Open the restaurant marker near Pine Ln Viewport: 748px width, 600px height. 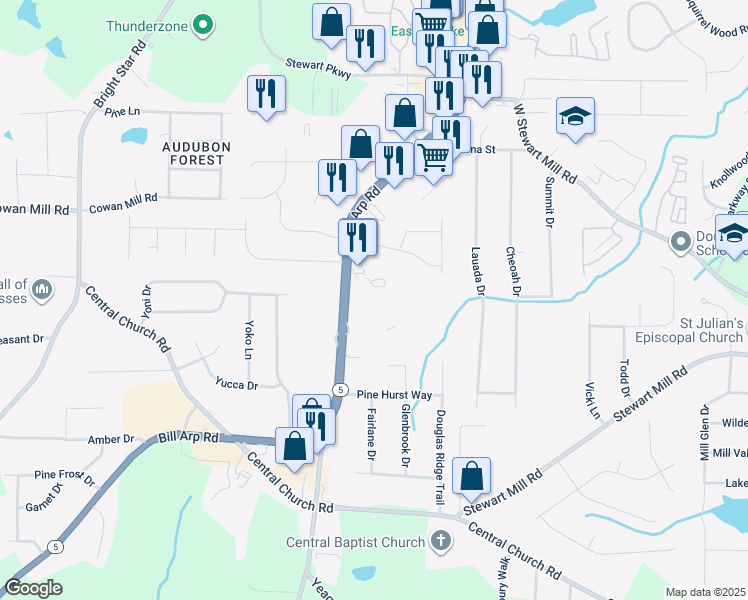point(267,97)
